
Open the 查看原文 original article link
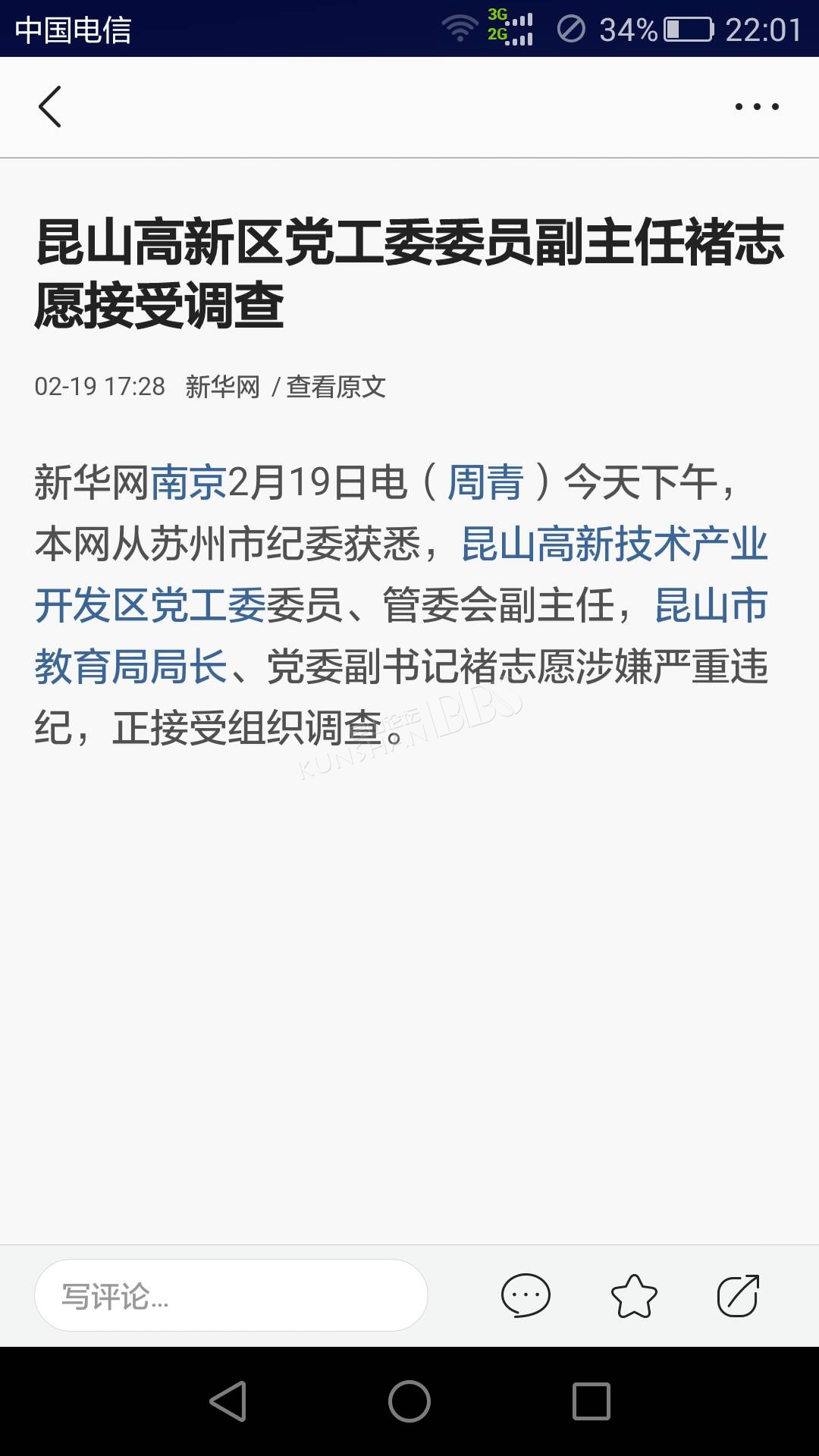(x=336, y=387)
